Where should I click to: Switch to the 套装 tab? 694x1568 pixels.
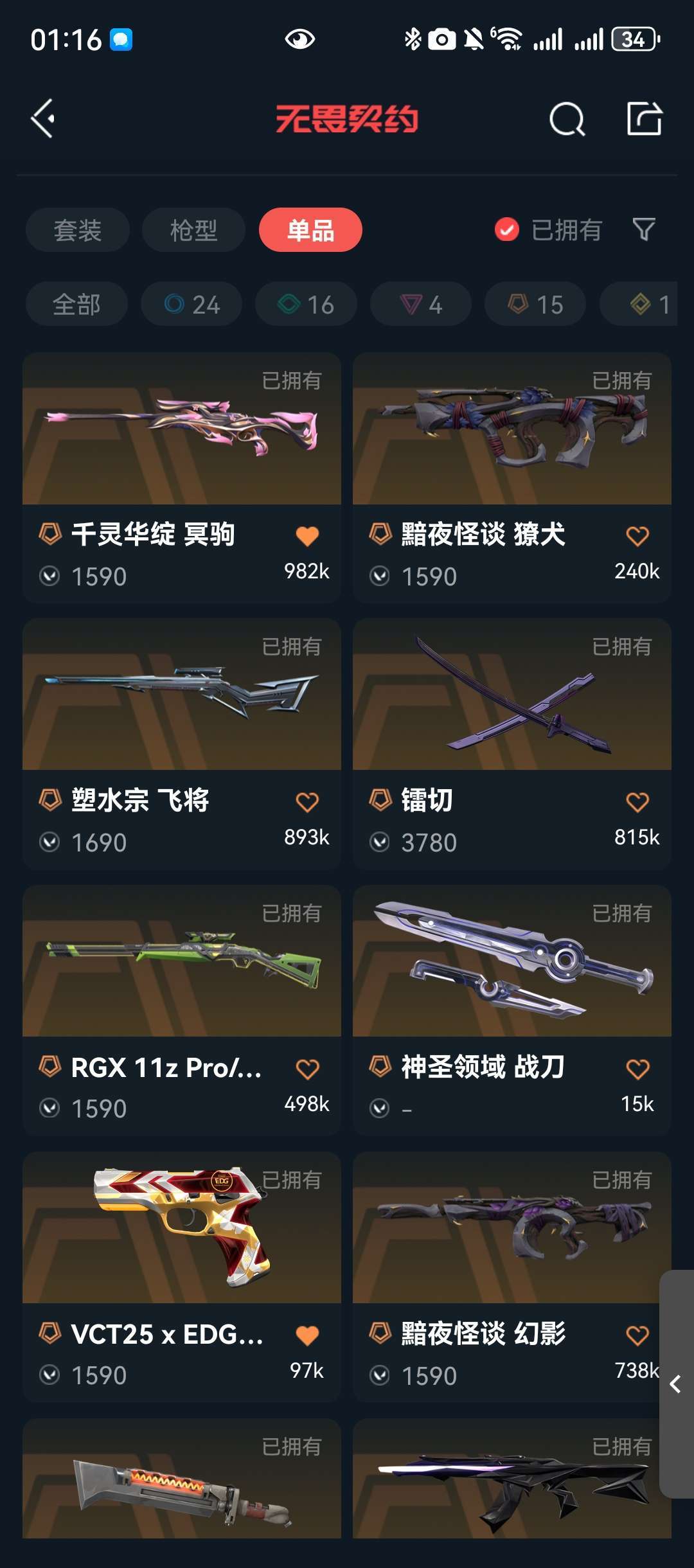pyautogui.click(x=77, y=230)
